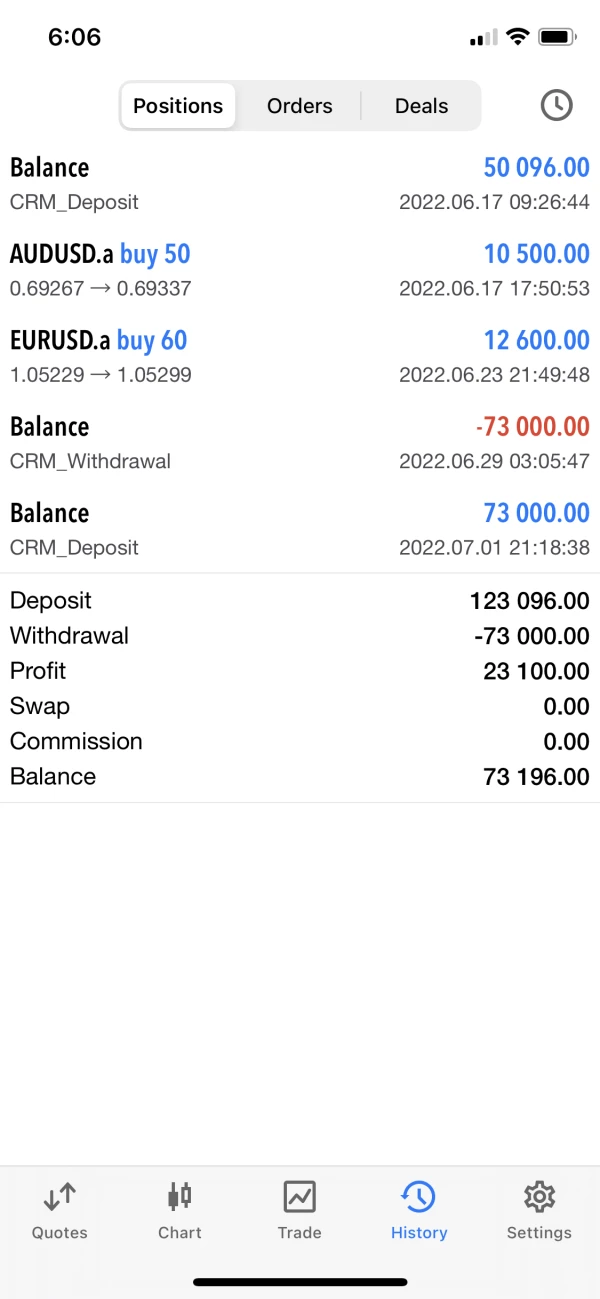Tap the History tab
The image size is (600, 1299).
pyautogui.click(x=419, y=1209)
